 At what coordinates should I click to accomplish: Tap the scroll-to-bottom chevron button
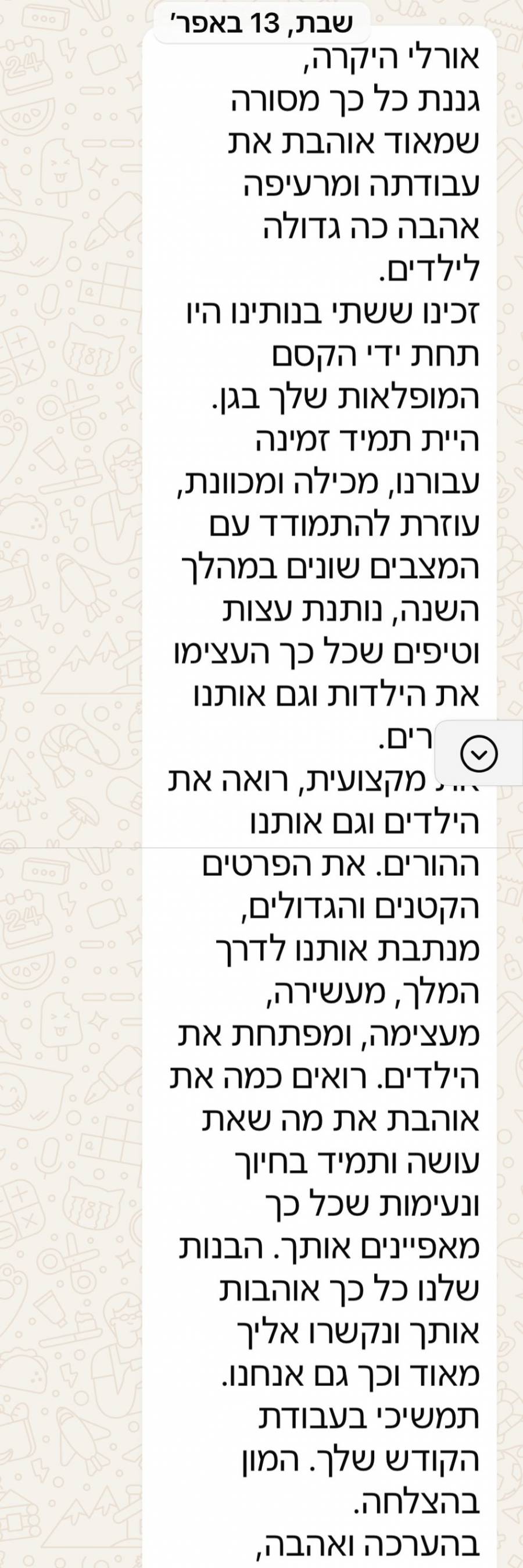click(479, 754)
